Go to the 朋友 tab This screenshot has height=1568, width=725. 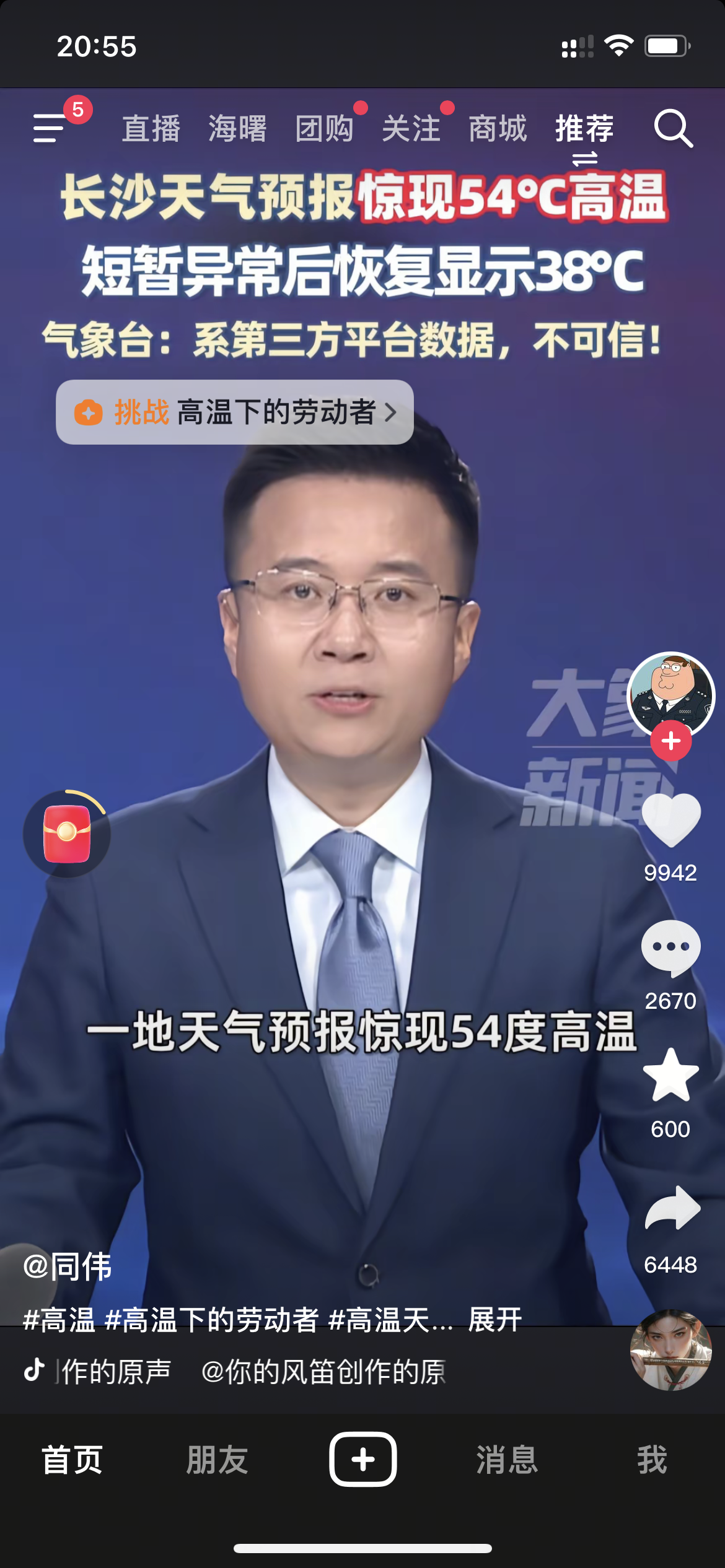tap(217, 1460)
